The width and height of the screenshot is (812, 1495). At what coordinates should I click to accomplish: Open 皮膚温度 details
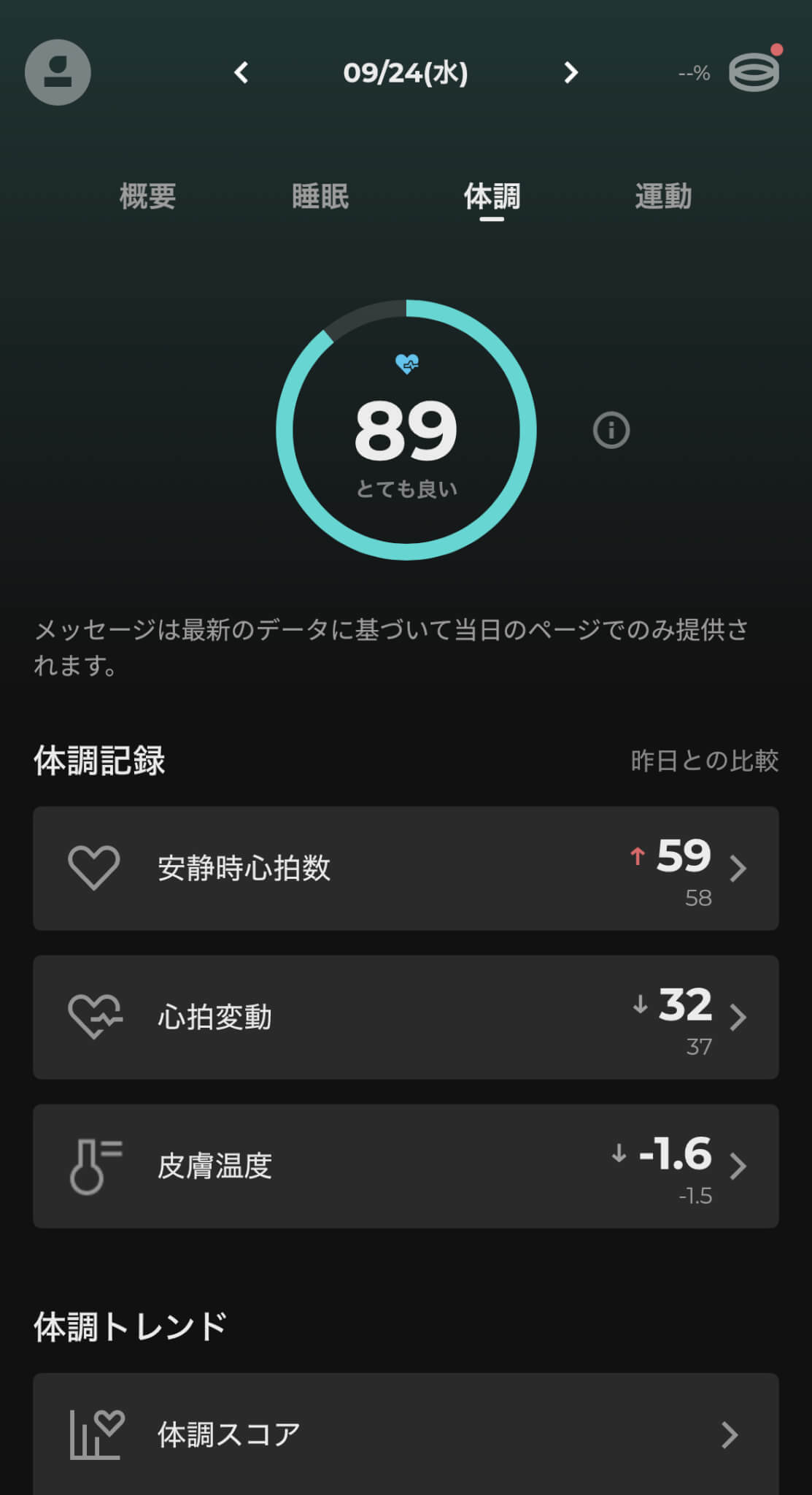(x=406, y=1166)
